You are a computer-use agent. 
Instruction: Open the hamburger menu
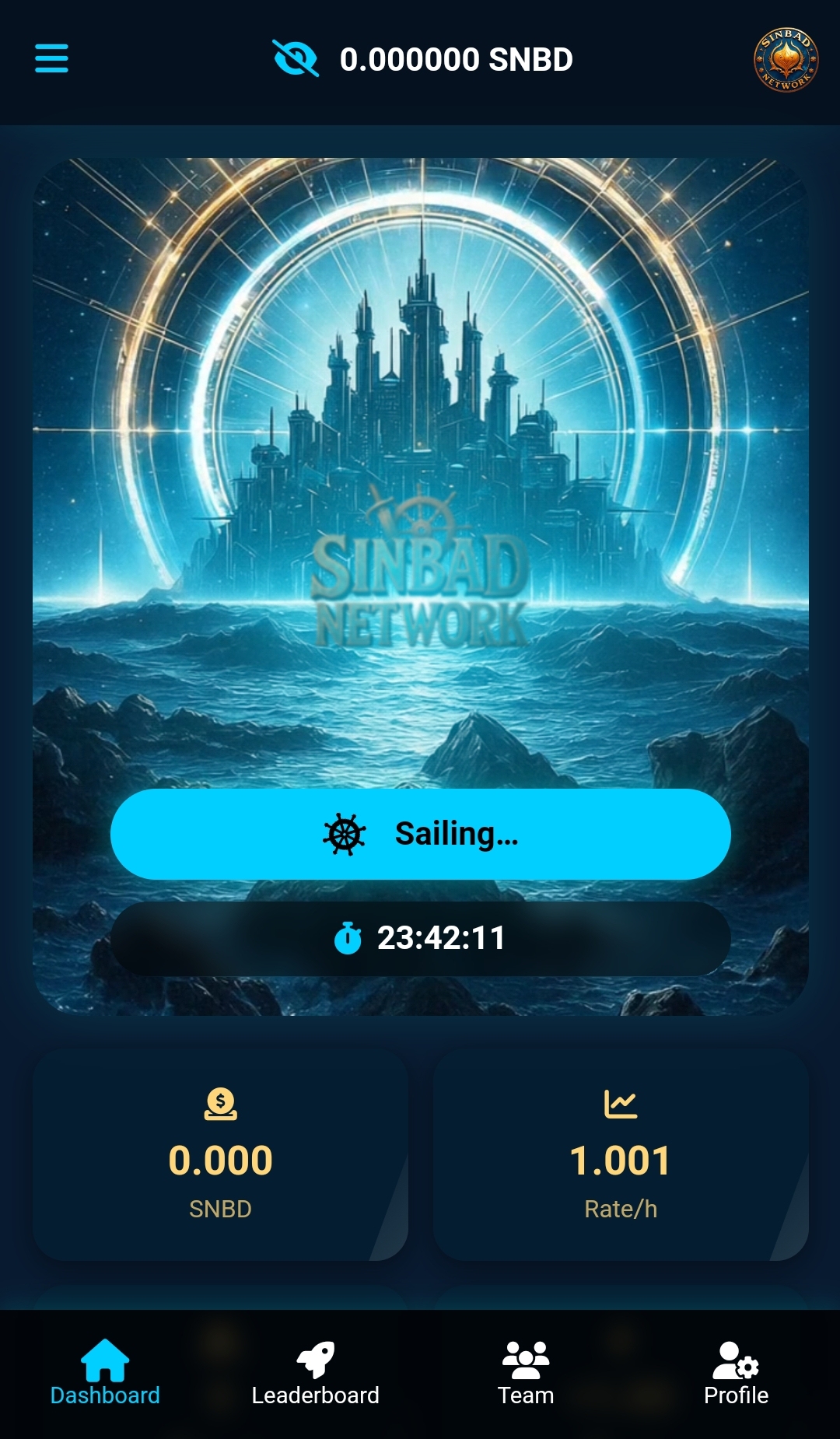pos(51,58)
